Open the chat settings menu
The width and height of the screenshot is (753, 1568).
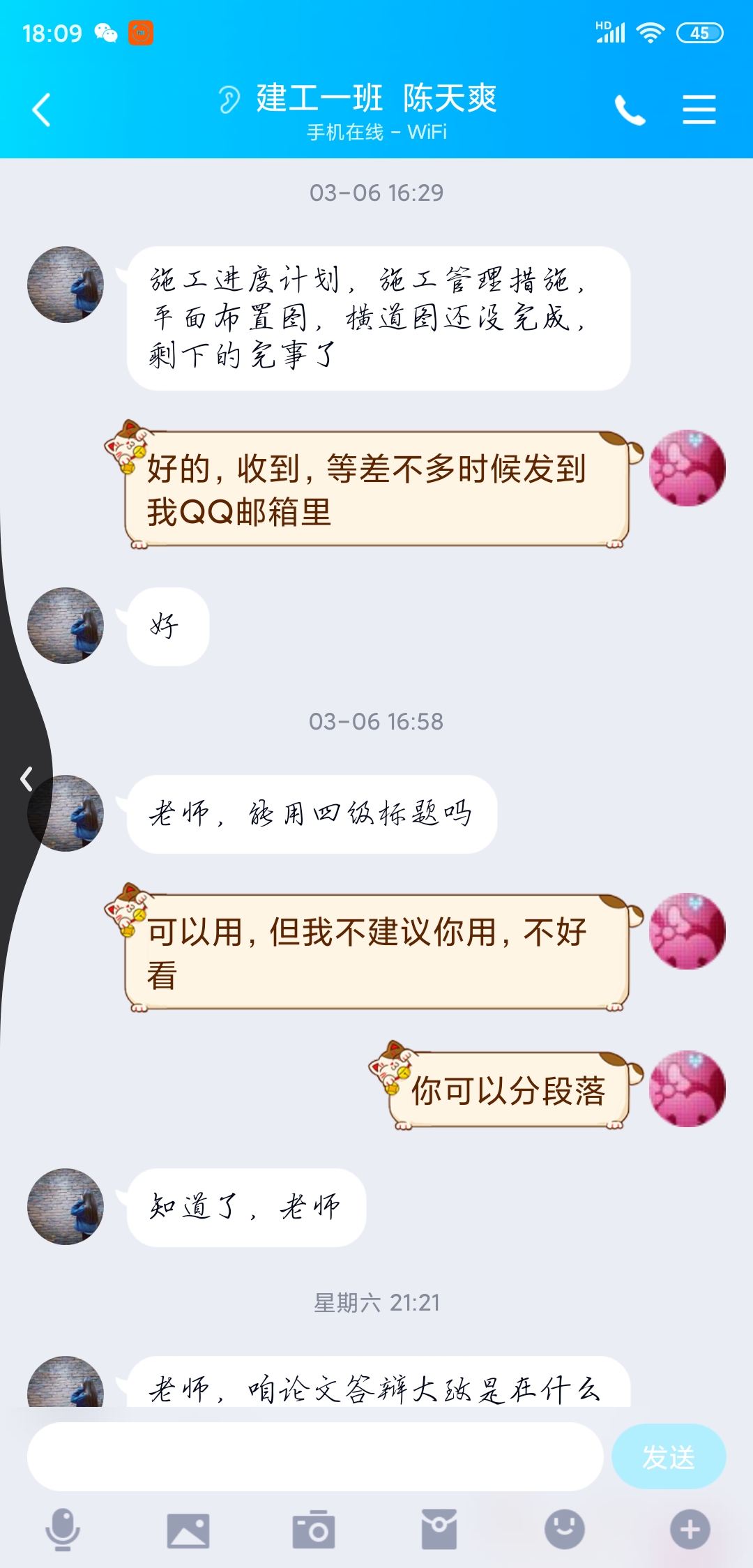(x=699, y=110)
